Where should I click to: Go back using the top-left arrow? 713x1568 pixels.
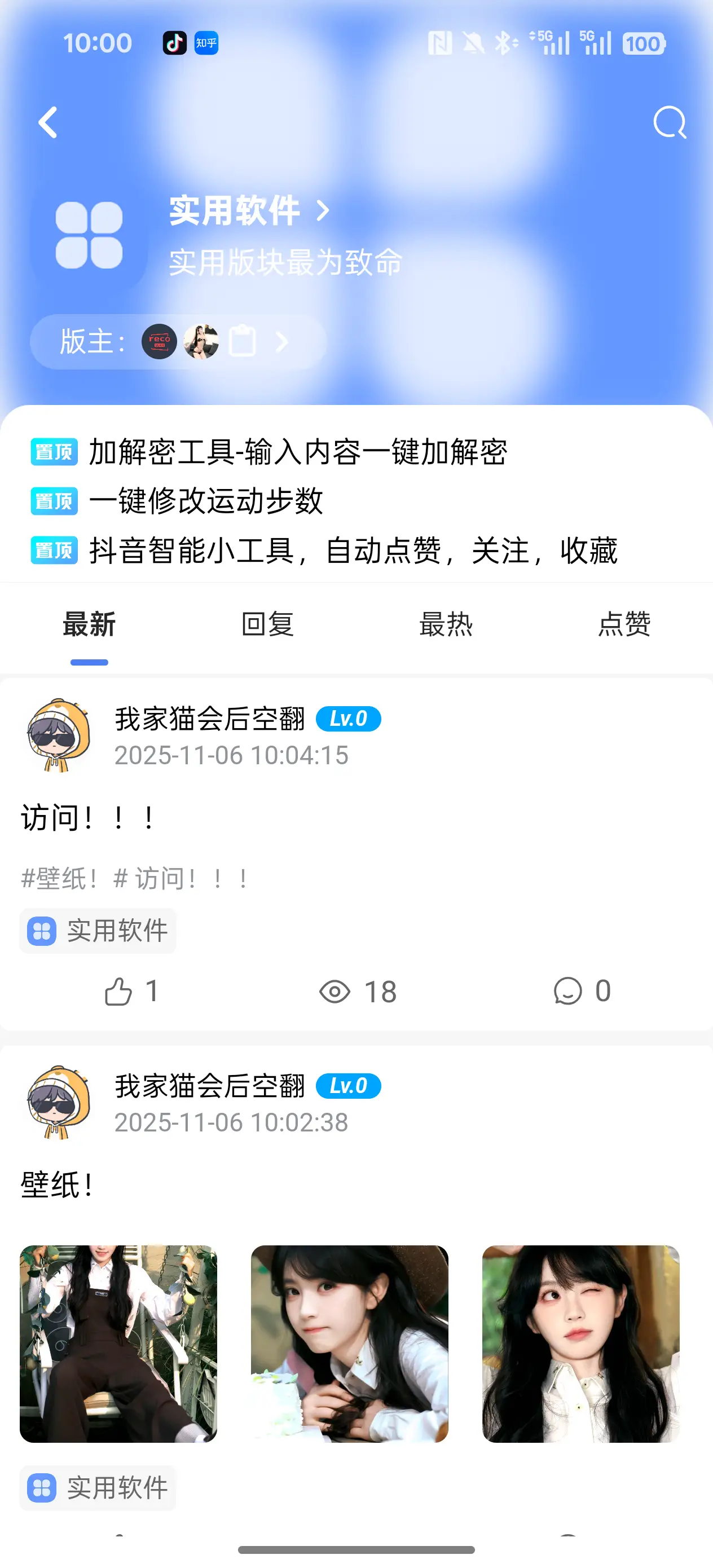click(47, 122)
